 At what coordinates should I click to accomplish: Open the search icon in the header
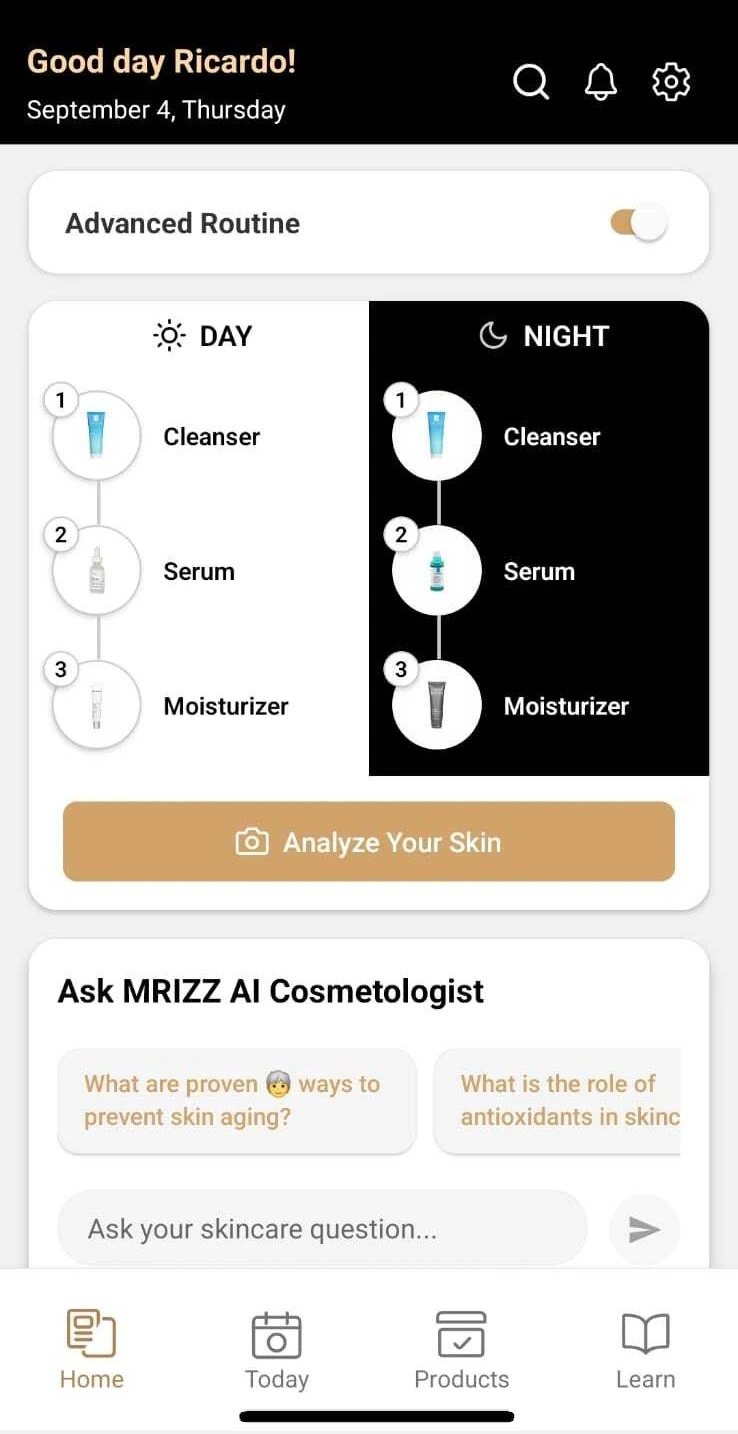(x=531, y=82)
